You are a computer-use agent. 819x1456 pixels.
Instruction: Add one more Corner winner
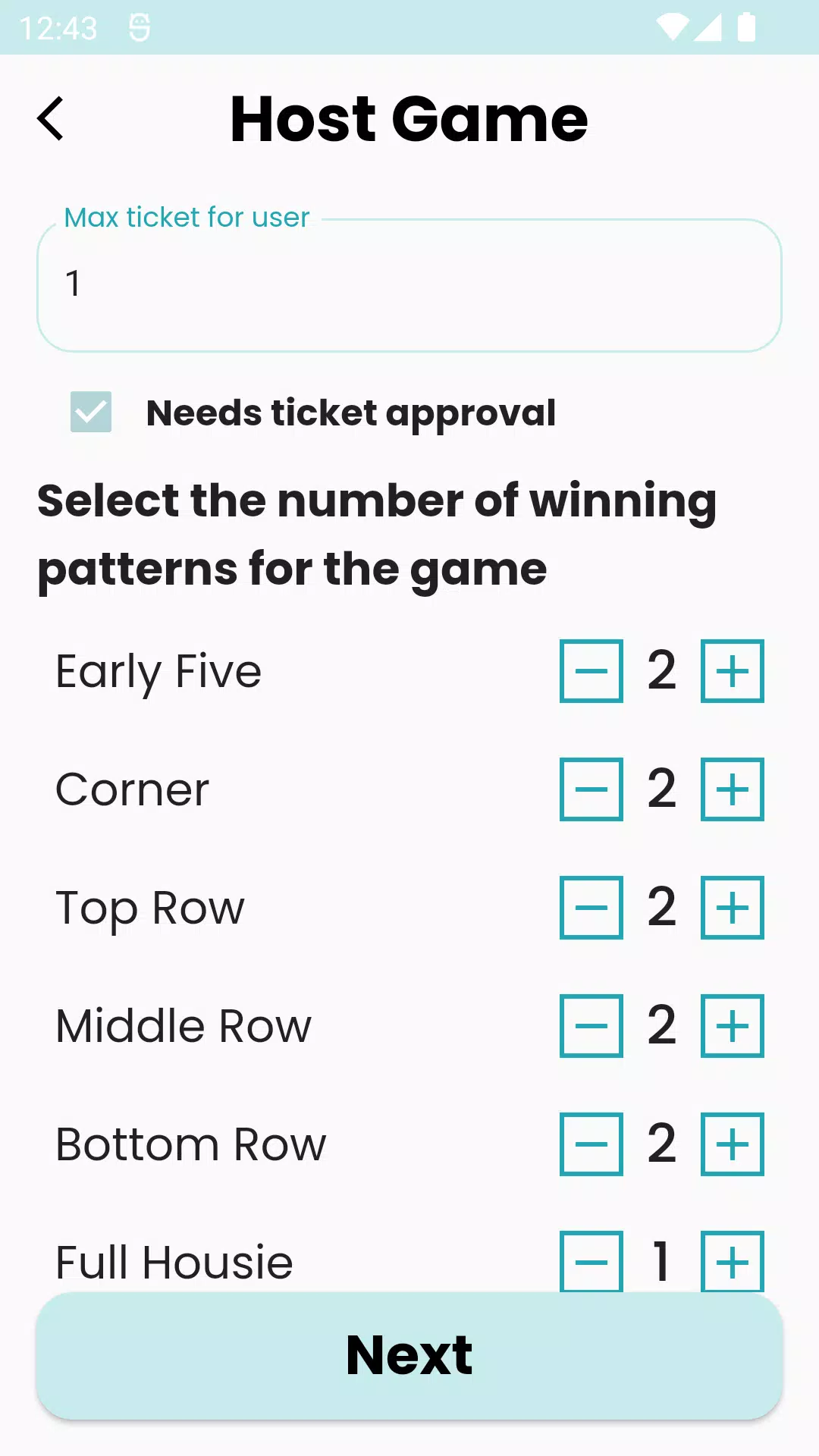[733, 789]
